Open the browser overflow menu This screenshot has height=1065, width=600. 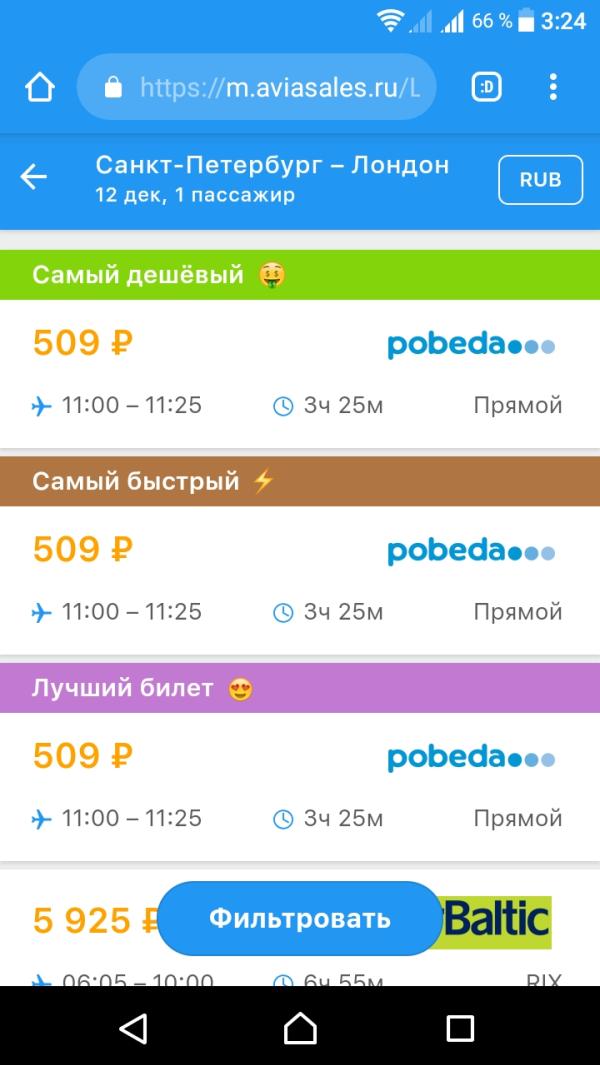(554, 88)
